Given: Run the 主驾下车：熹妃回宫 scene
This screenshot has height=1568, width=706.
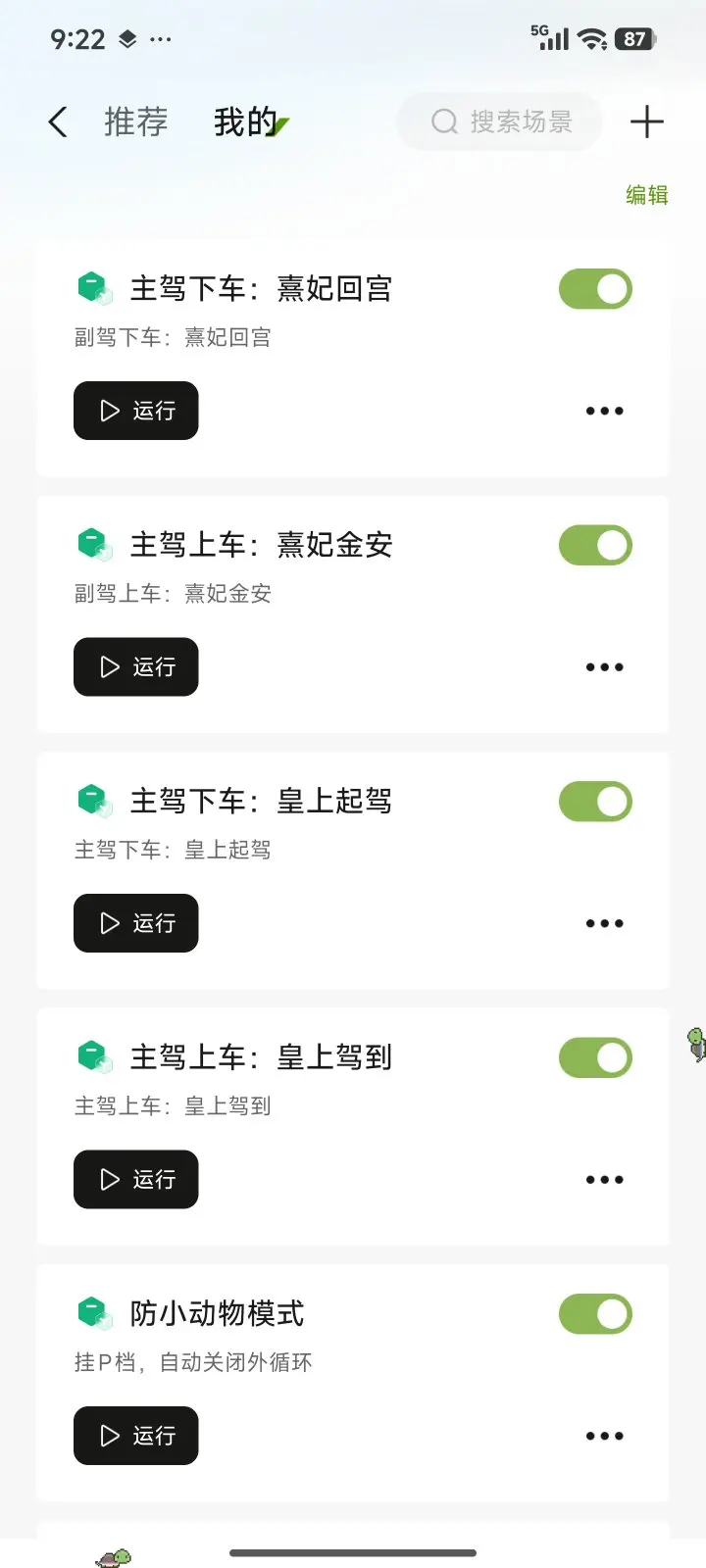Looking at the screenshot, I should point(136,411).
